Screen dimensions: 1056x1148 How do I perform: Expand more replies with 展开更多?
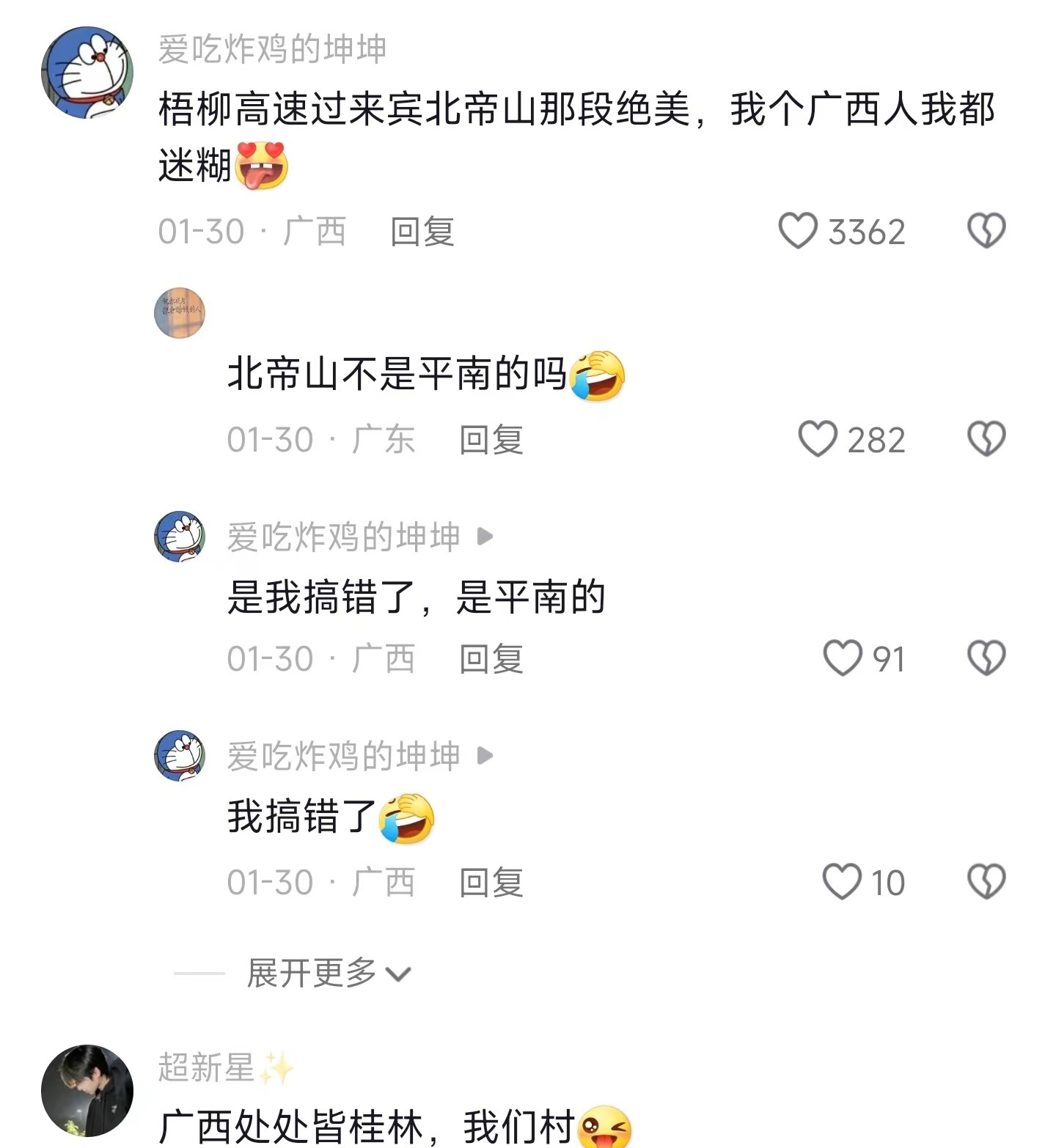(329, 974)
